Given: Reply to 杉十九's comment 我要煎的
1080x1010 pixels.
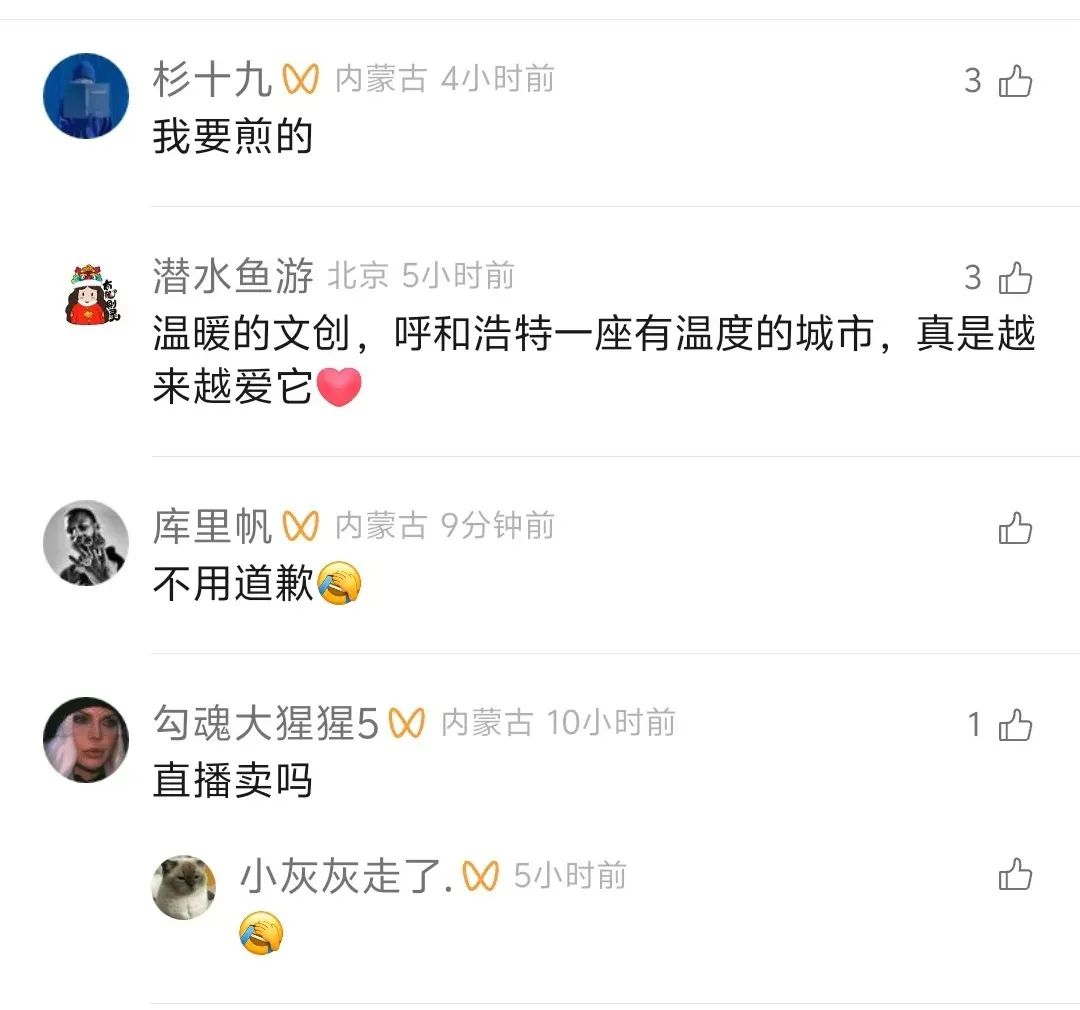Looking at the screenshot, I should coord(232,137).
